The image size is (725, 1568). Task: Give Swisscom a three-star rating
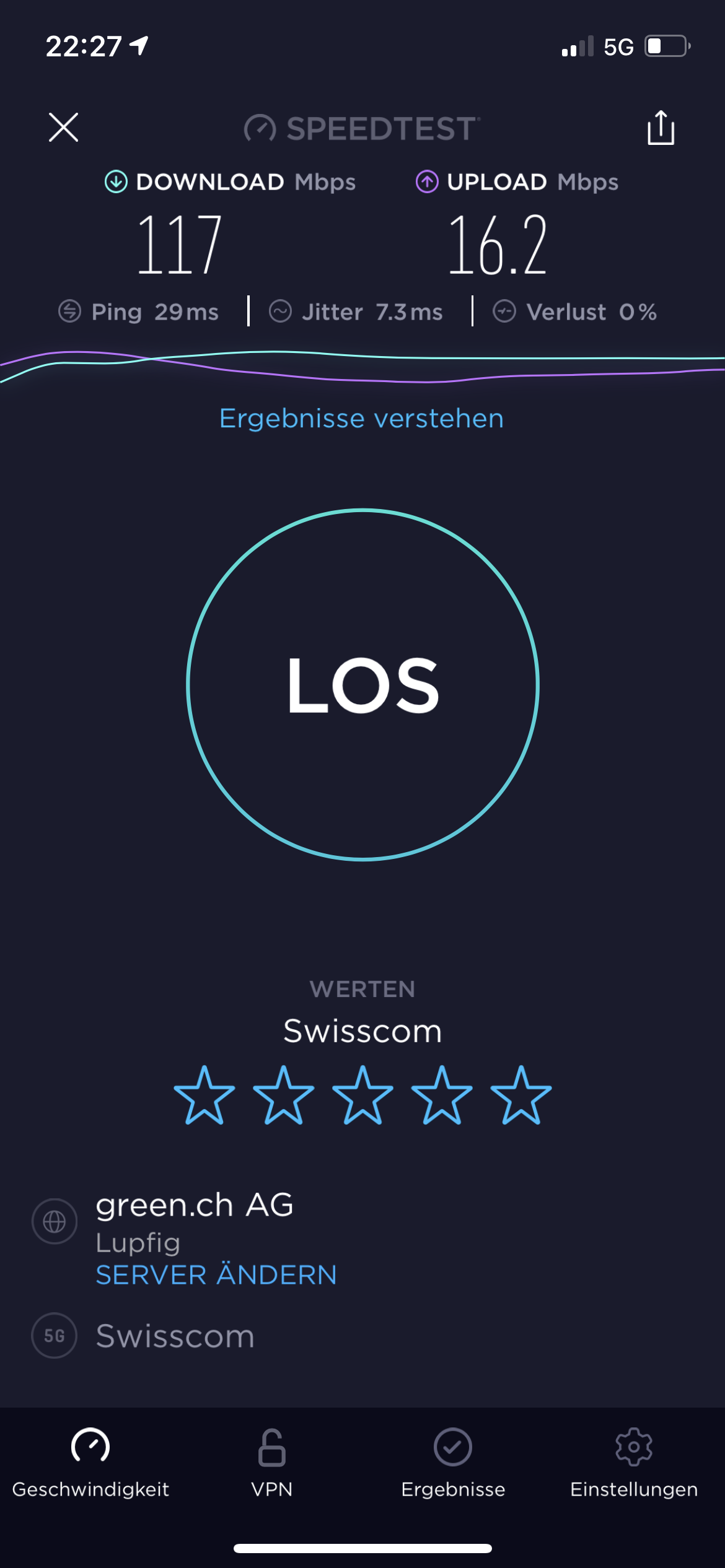click(x=362, y=1095)
